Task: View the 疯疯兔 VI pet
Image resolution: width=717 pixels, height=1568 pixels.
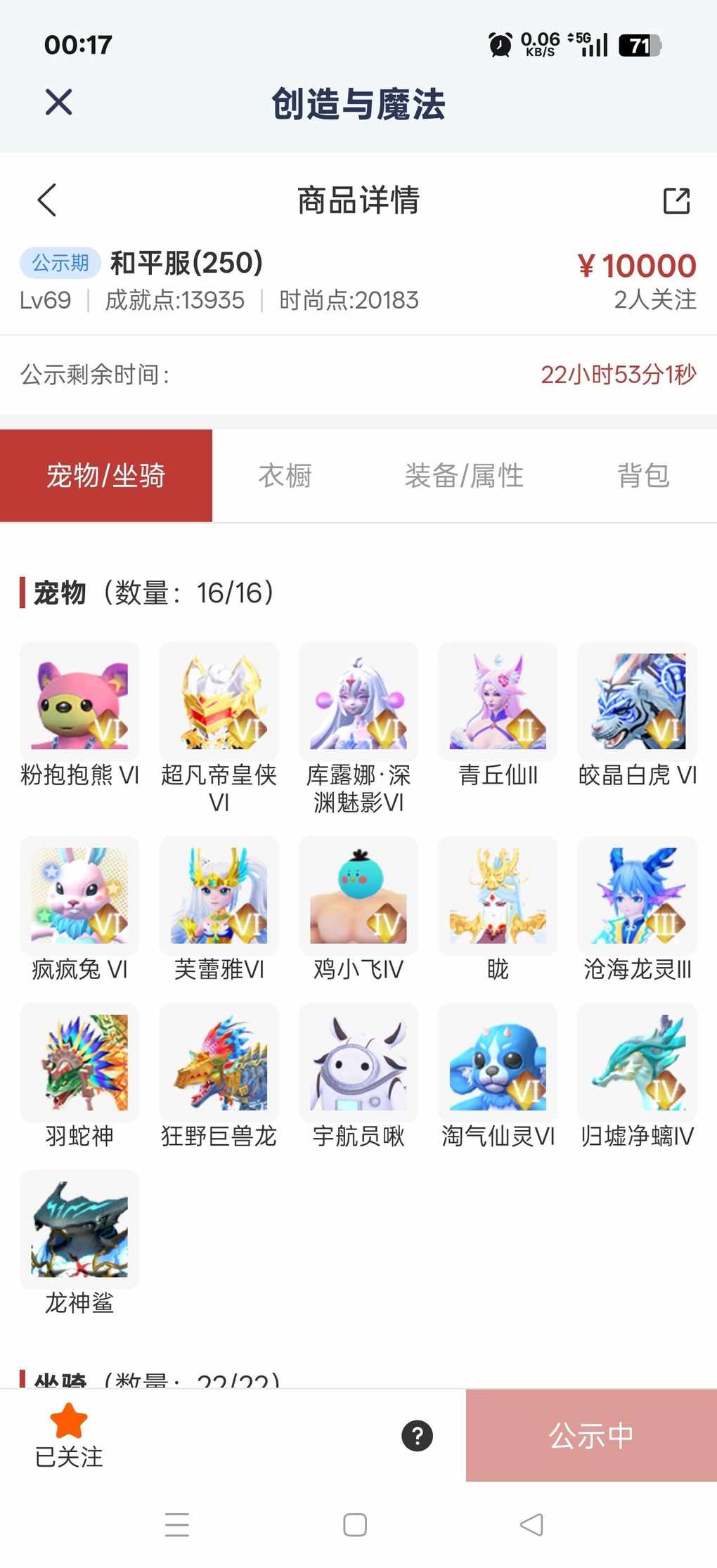Action: coord(79,895)
